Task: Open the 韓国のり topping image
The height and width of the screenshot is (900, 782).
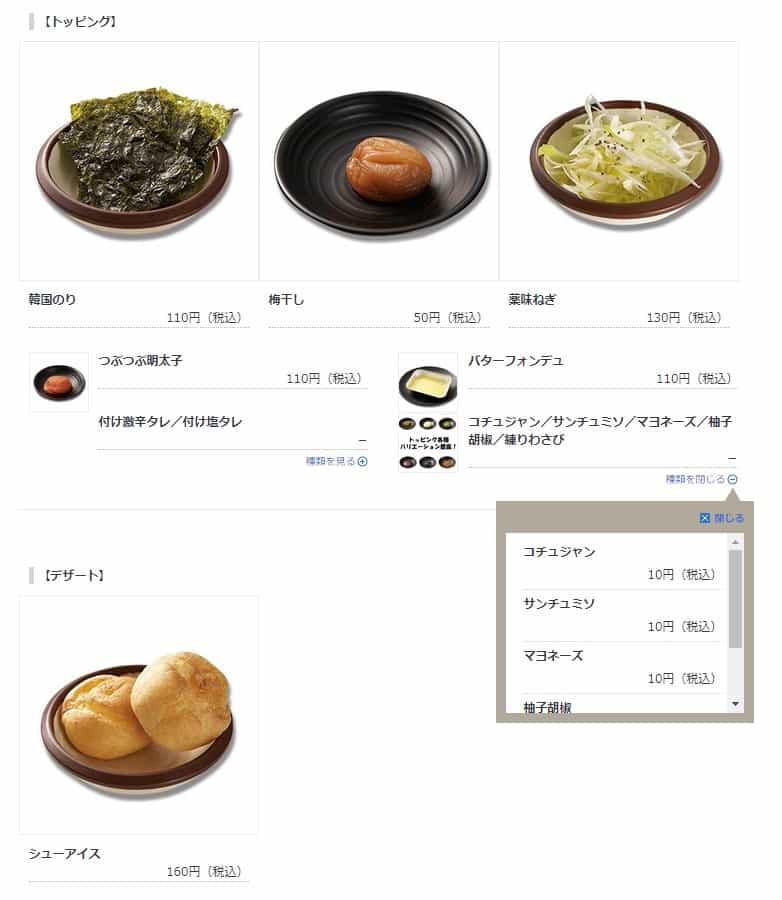Action: click(x=139, y=161)
